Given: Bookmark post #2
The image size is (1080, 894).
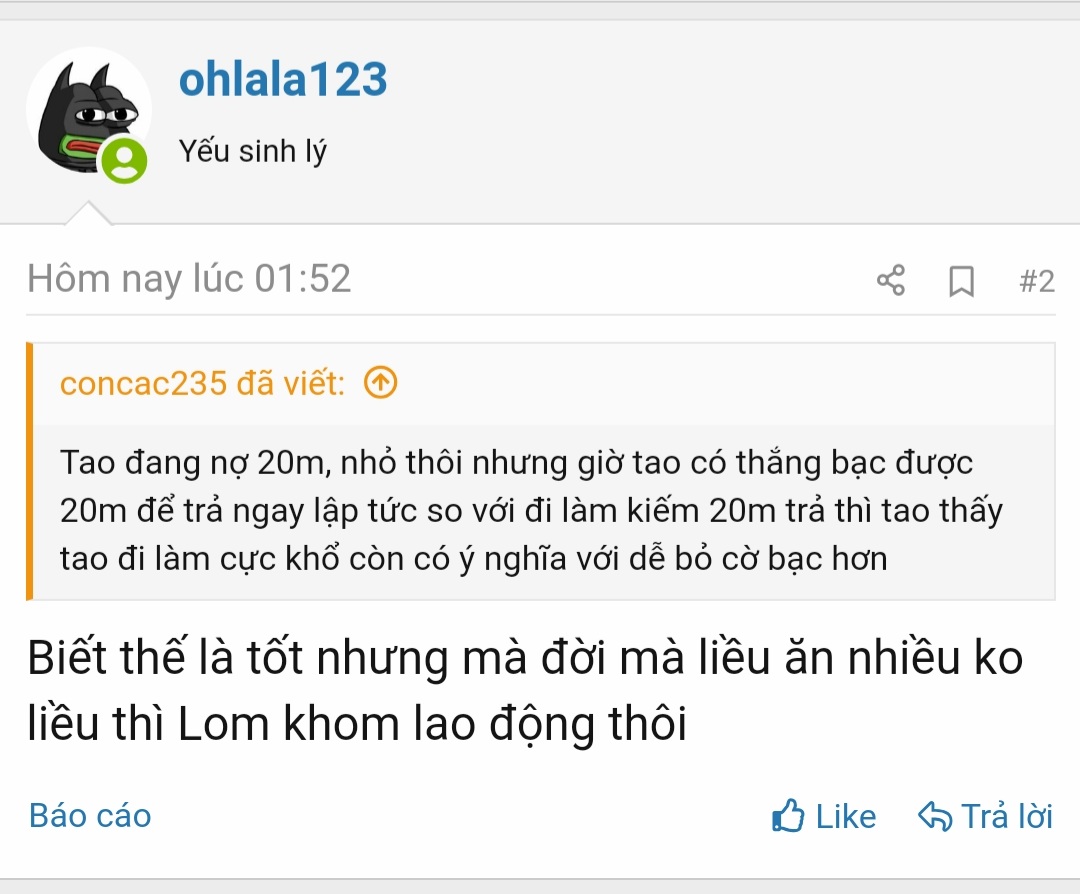Looking at the screenshot, I should [x=961, y=281].
